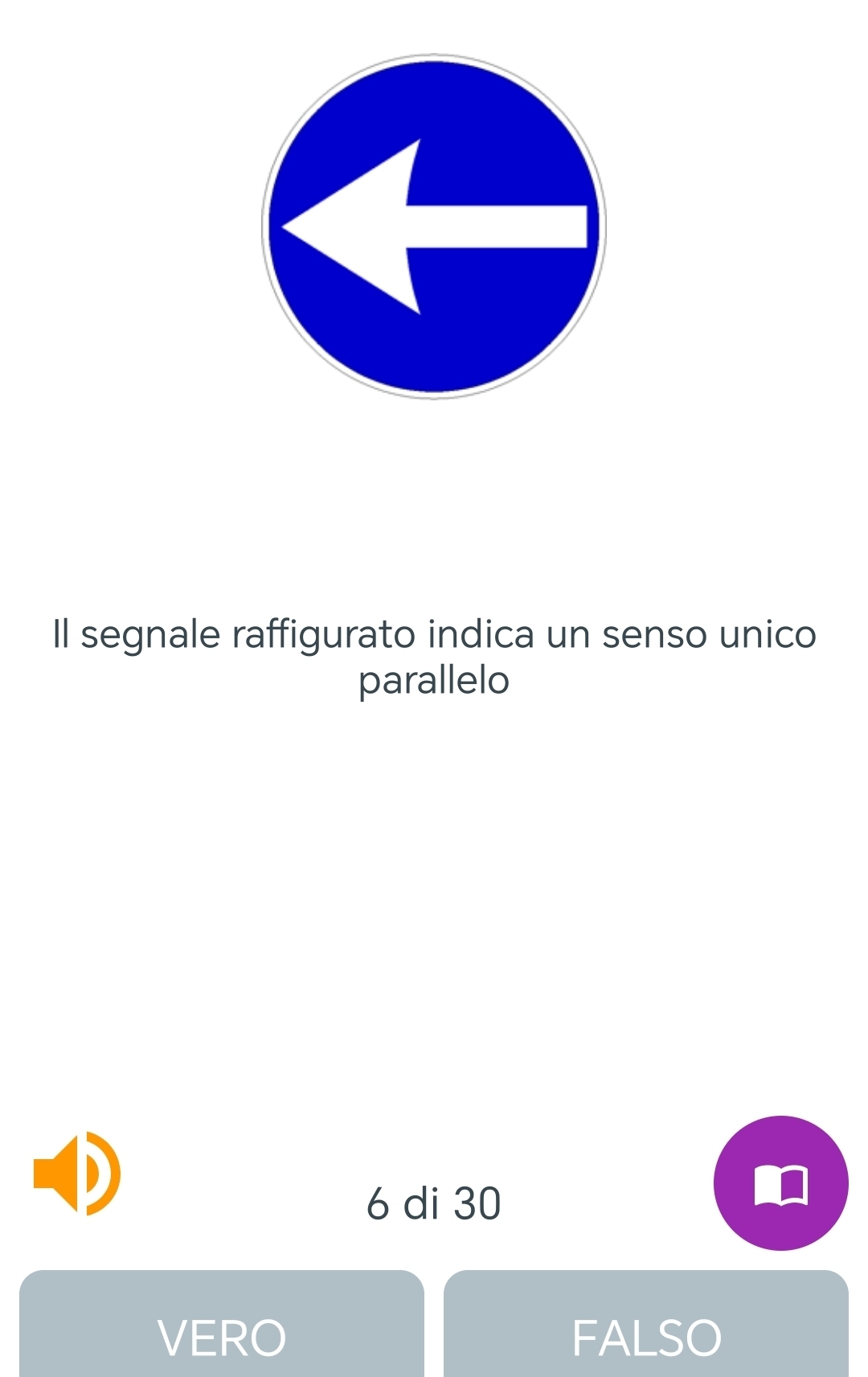
Task: Answer VERO to the question
Action: pyautogui.click(x=221, y=1328)
